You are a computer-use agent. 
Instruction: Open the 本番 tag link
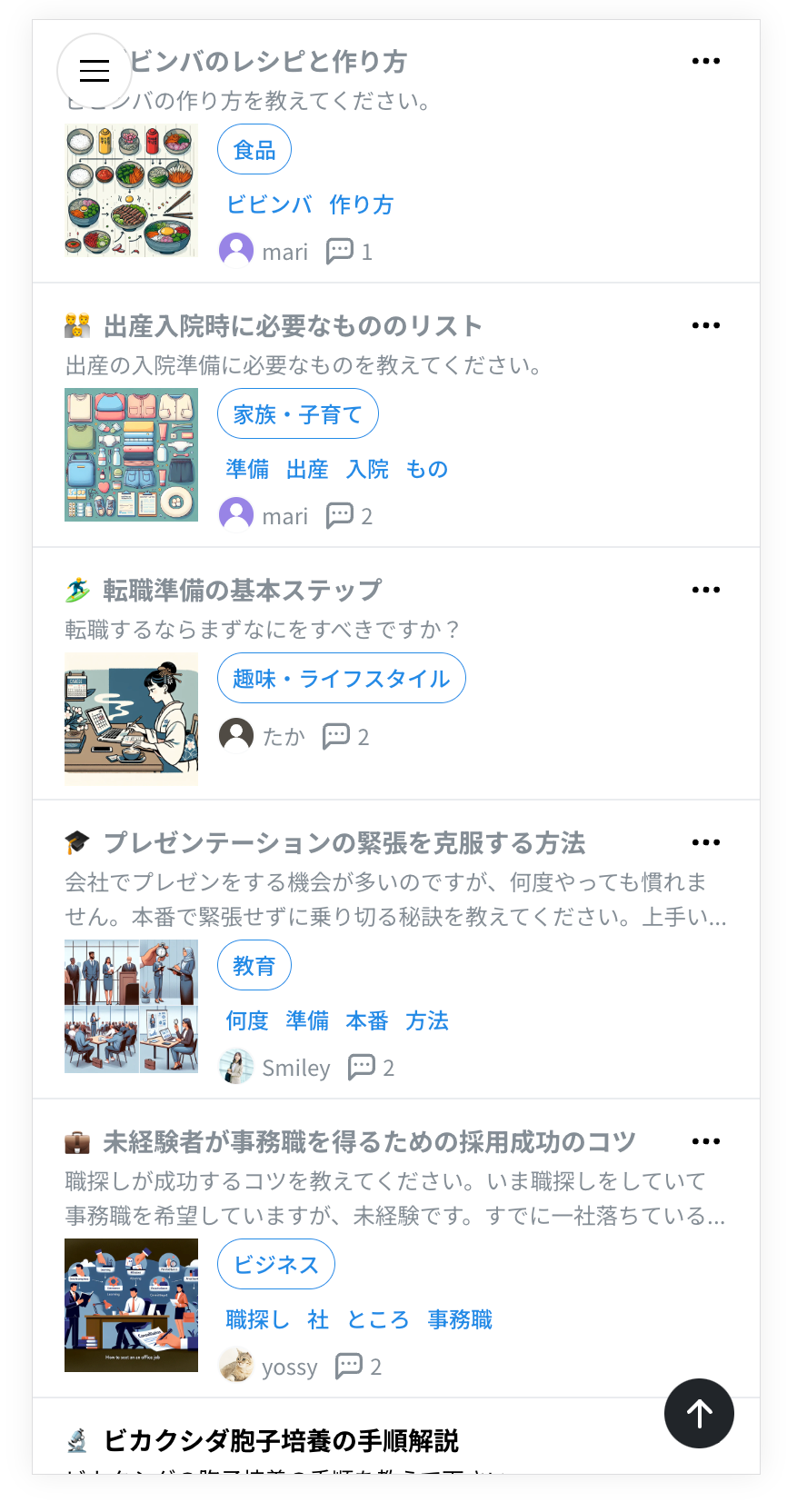[367, 1021]
